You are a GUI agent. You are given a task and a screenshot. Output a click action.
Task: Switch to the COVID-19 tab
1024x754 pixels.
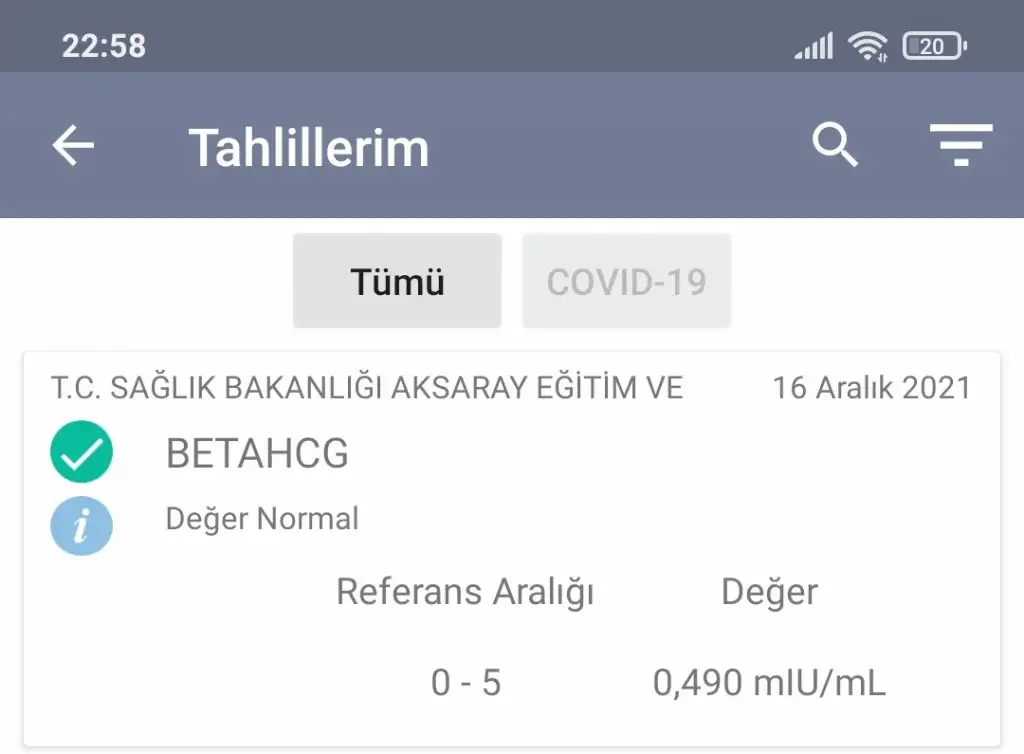(x=626, y=281)
